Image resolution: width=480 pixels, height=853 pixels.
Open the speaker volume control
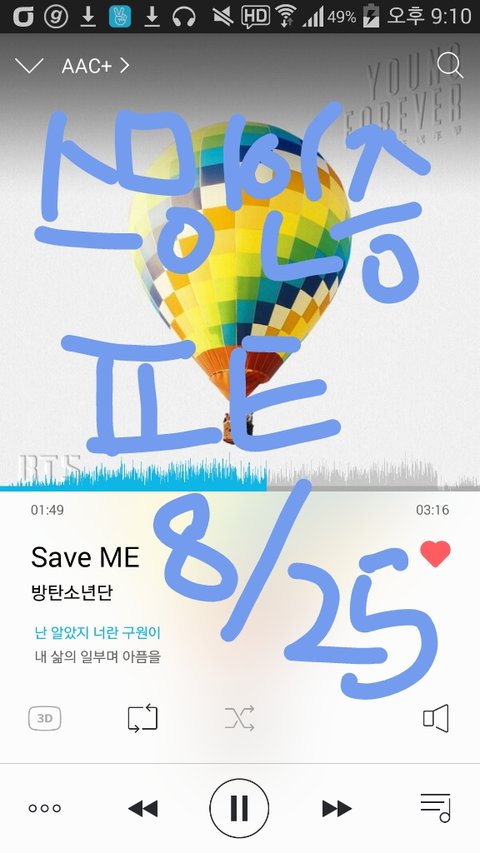click(436, 719)
